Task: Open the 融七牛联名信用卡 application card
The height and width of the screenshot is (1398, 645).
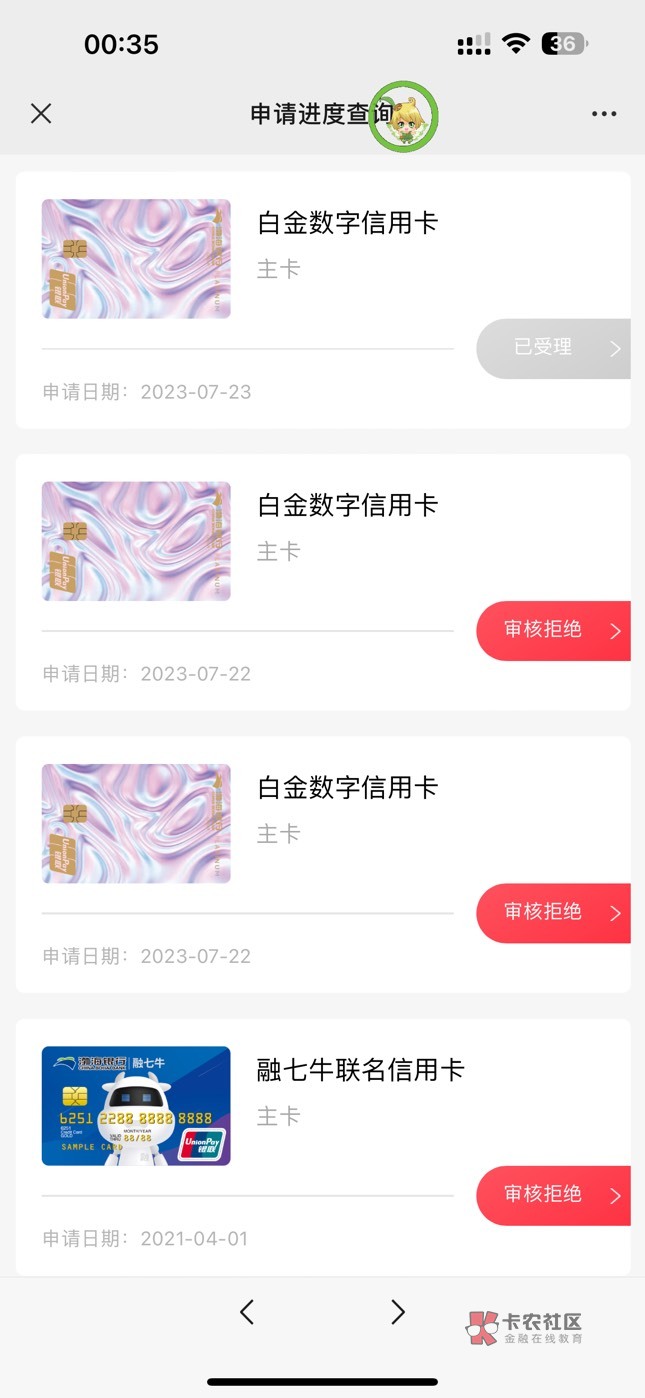Action: 323,1147
